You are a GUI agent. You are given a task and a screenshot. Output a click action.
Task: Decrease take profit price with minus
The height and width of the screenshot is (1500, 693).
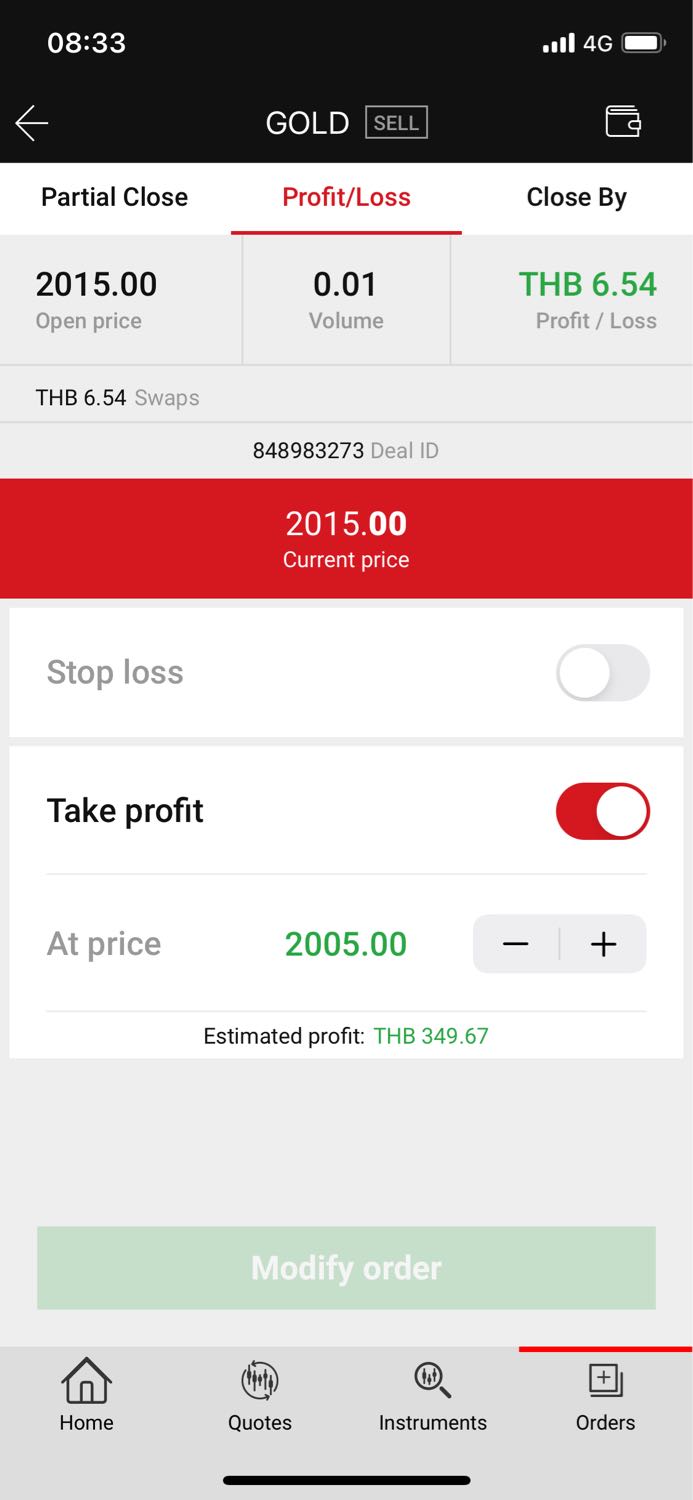[516, 944]
